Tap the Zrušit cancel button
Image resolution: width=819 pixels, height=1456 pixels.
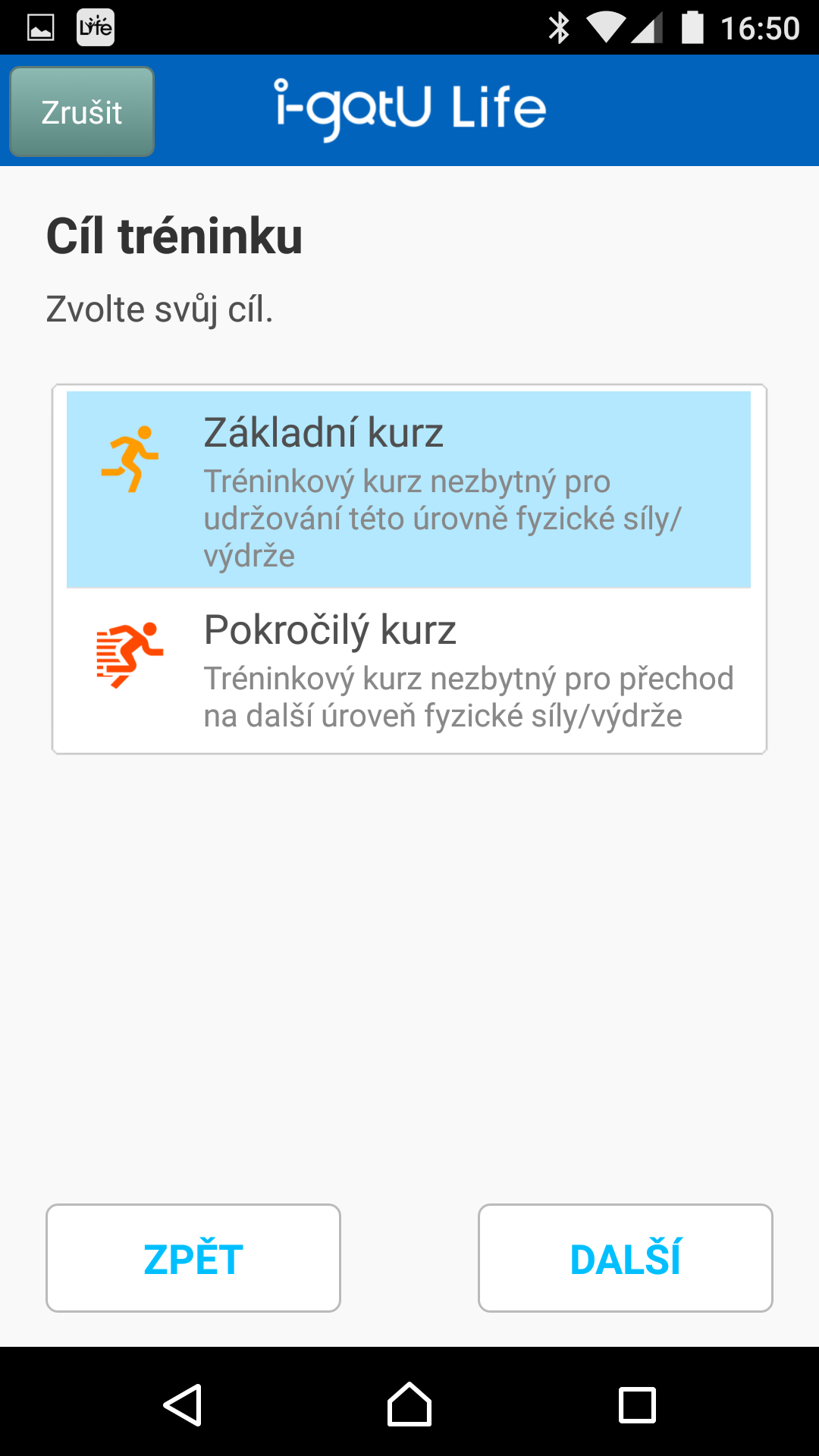point(82,111)
